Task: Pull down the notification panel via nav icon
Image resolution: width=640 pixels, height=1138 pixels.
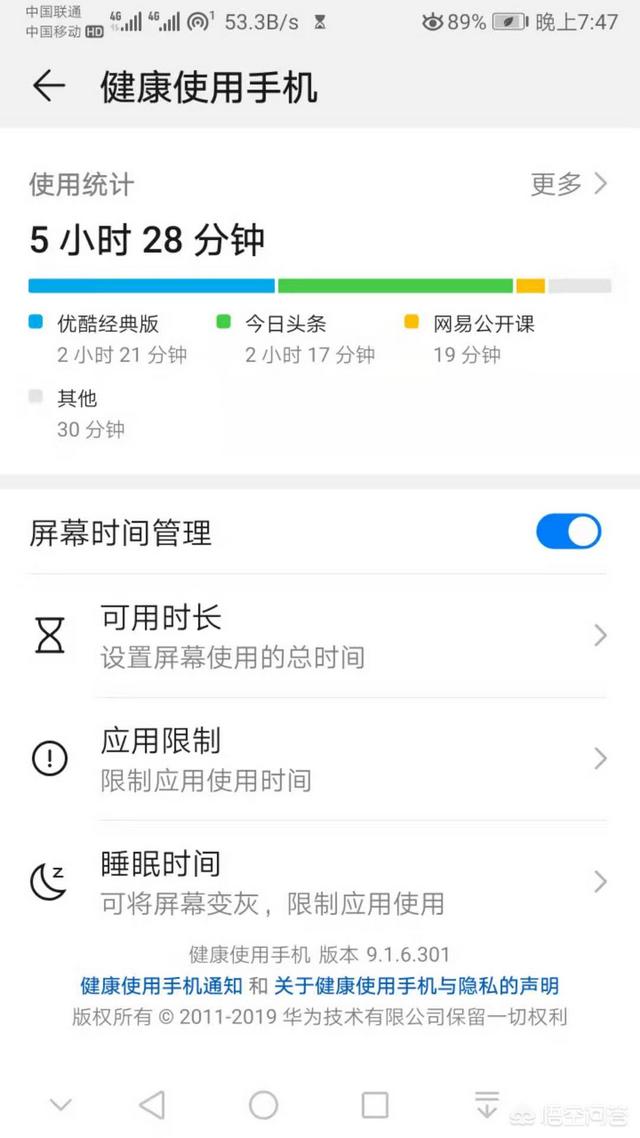Action: (486, 1104)
